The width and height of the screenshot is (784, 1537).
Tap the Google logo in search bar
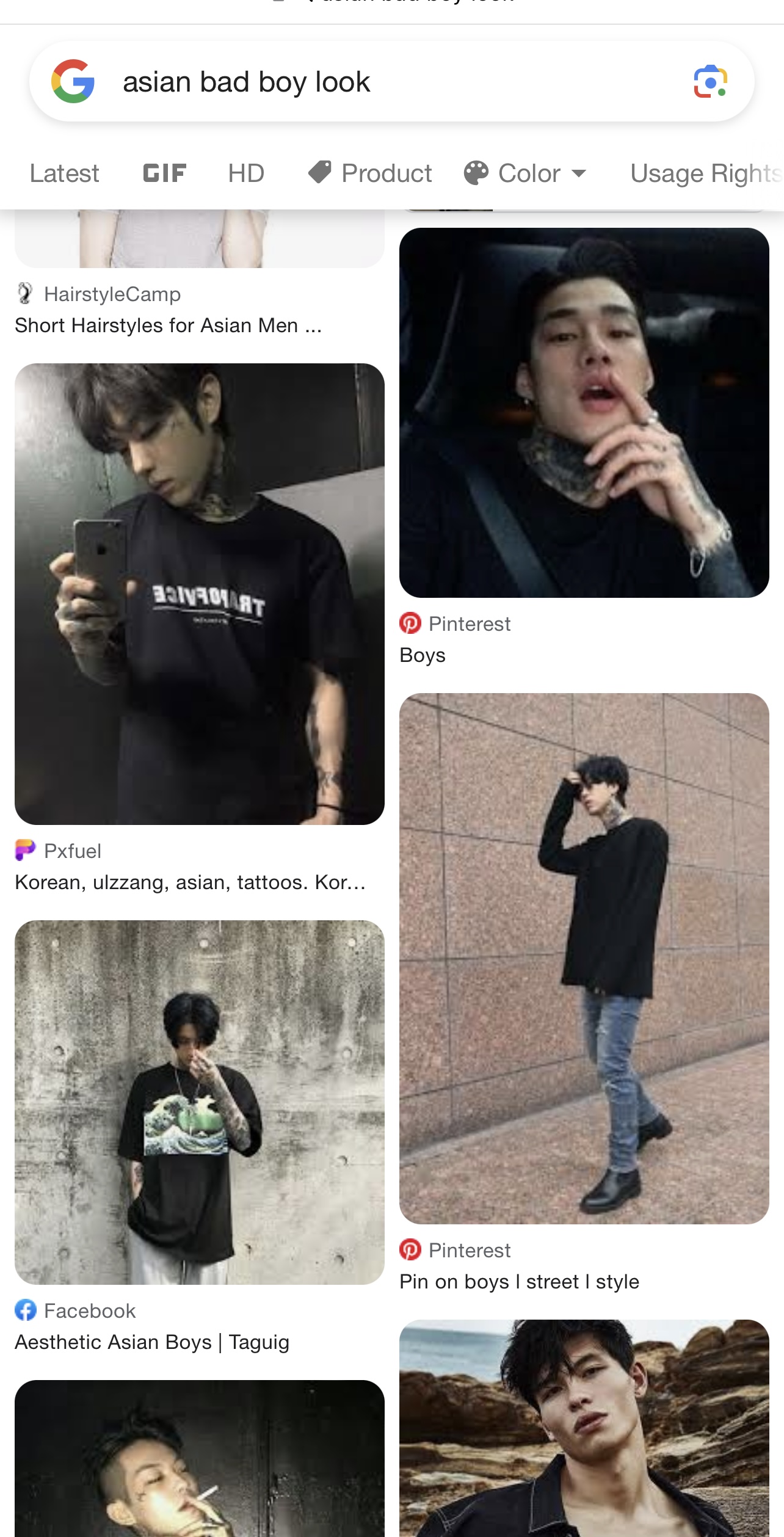tap(73, 82)
